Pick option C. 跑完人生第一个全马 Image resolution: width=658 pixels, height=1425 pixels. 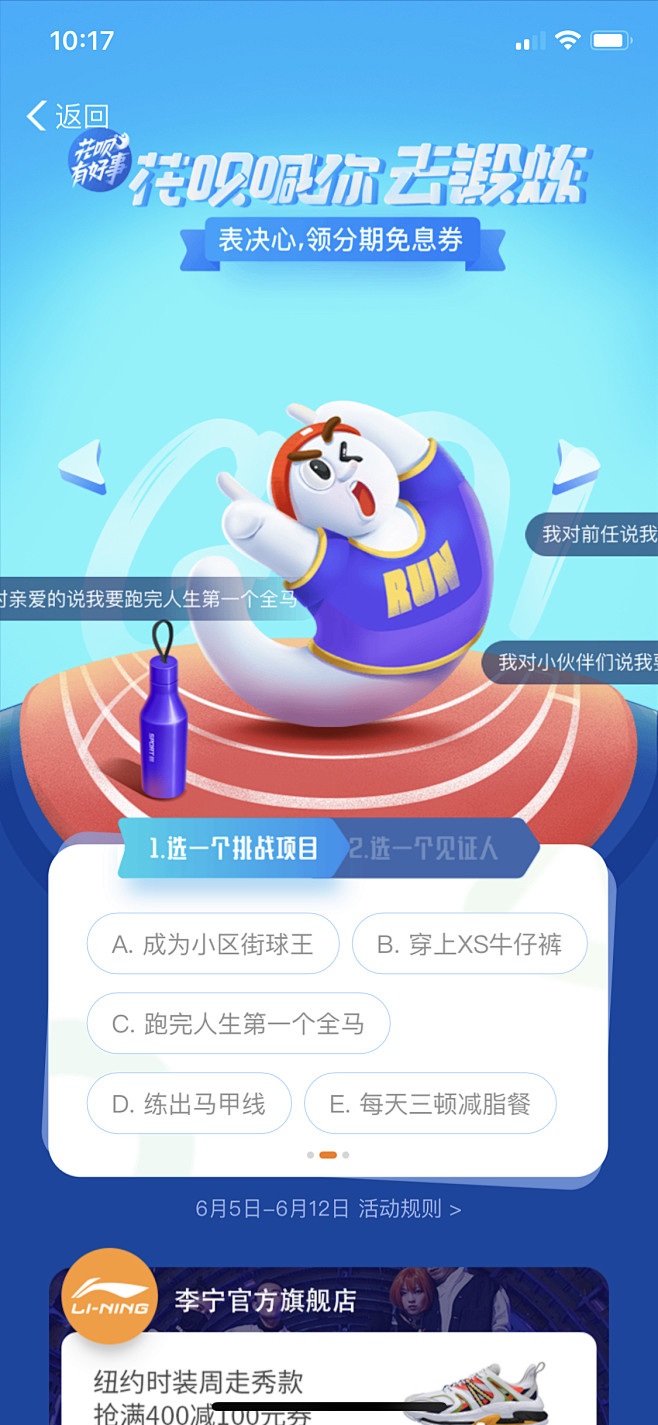(238, 1024)
